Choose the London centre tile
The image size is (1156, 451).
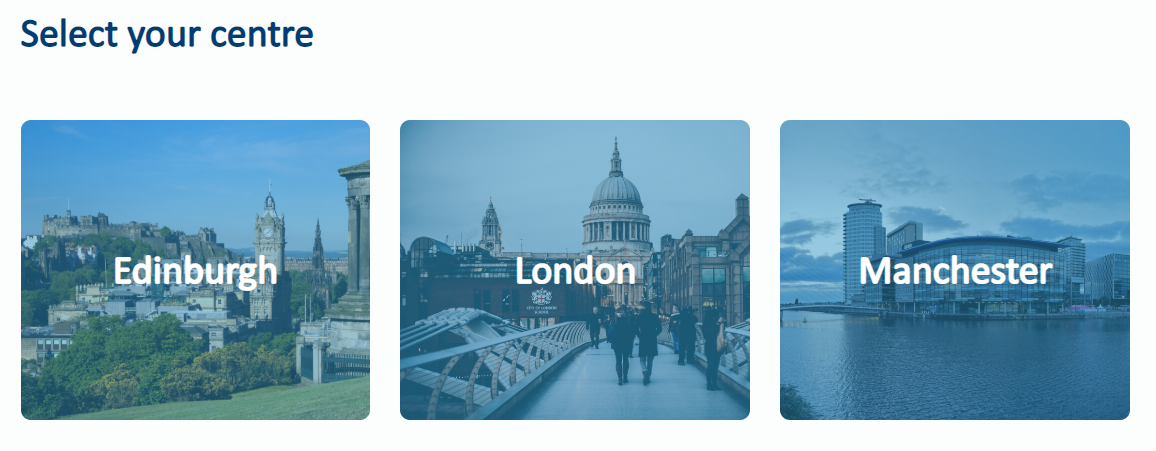575,270
